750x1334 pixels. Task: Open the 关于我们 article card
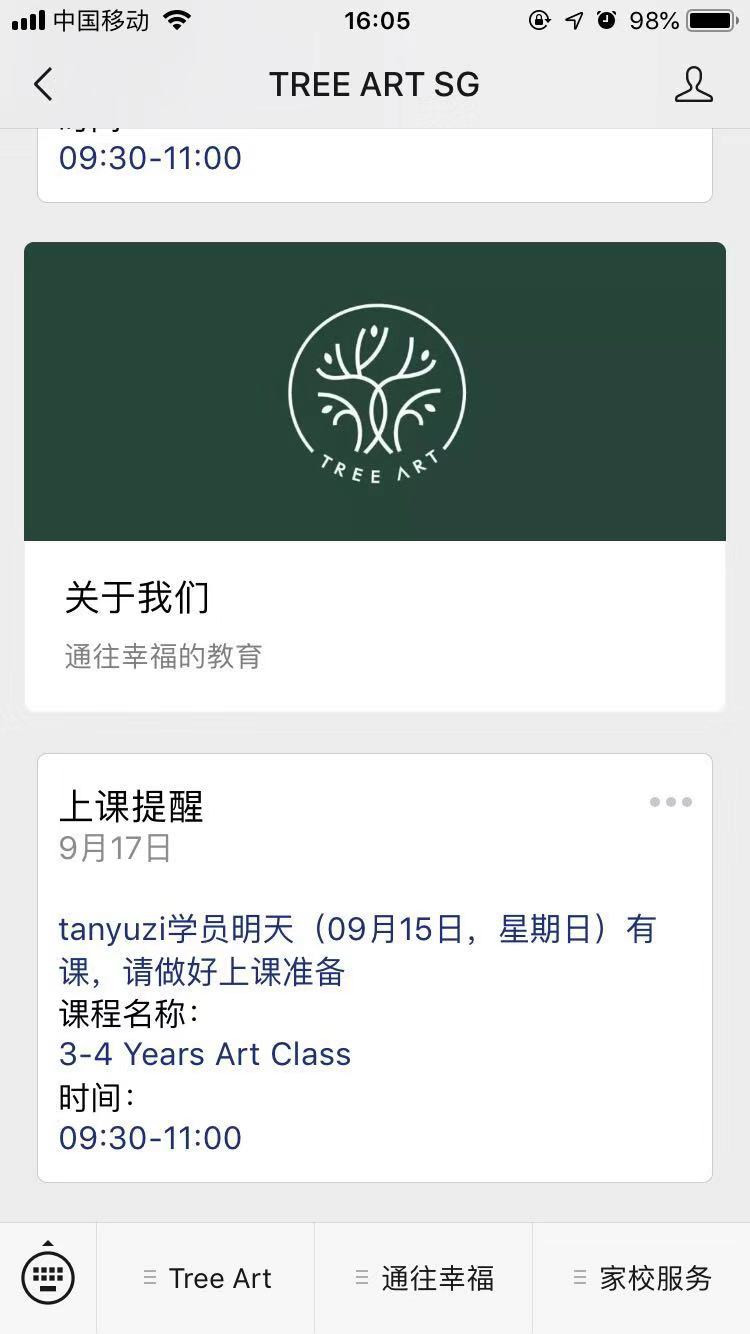click(375, 477)
